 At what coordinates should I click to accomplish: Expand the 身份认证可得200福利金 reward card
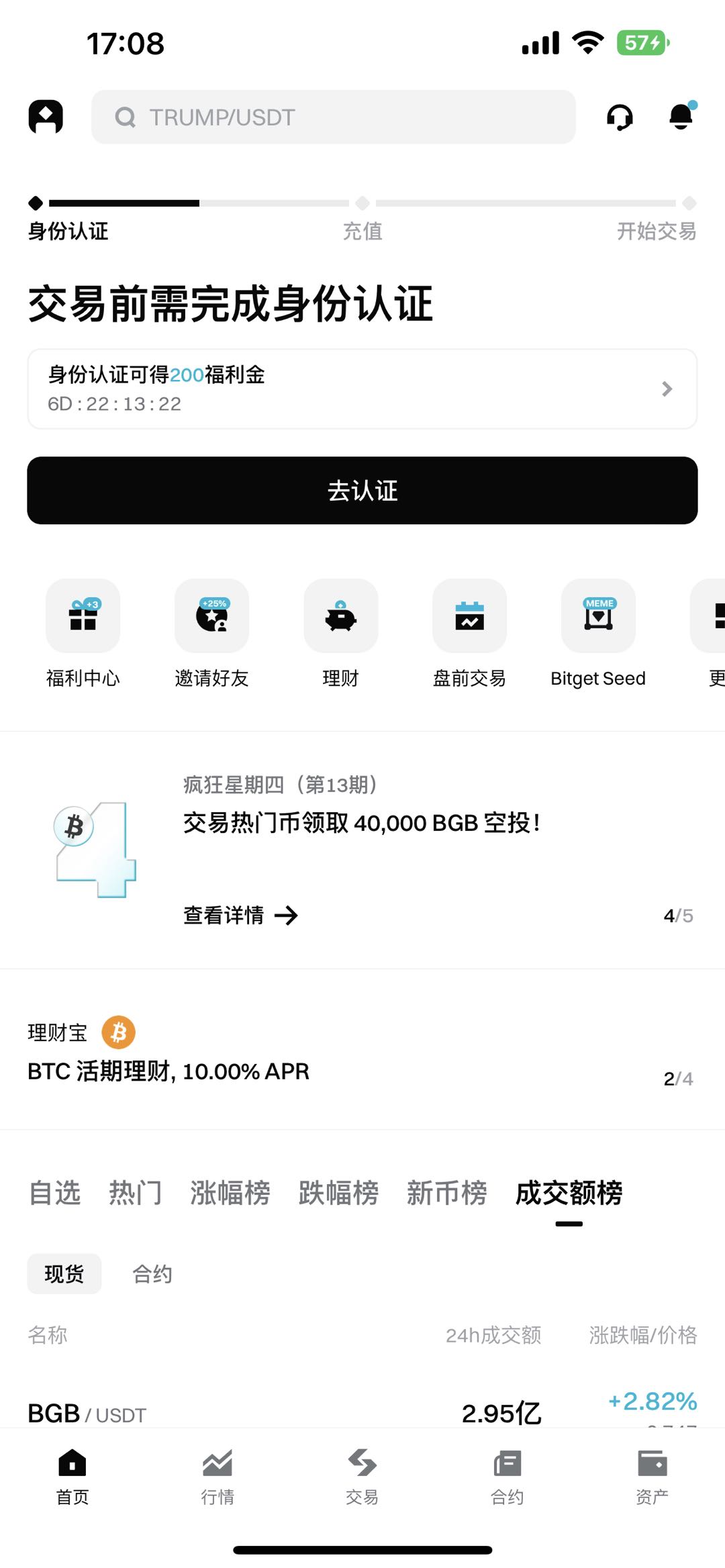362,389
